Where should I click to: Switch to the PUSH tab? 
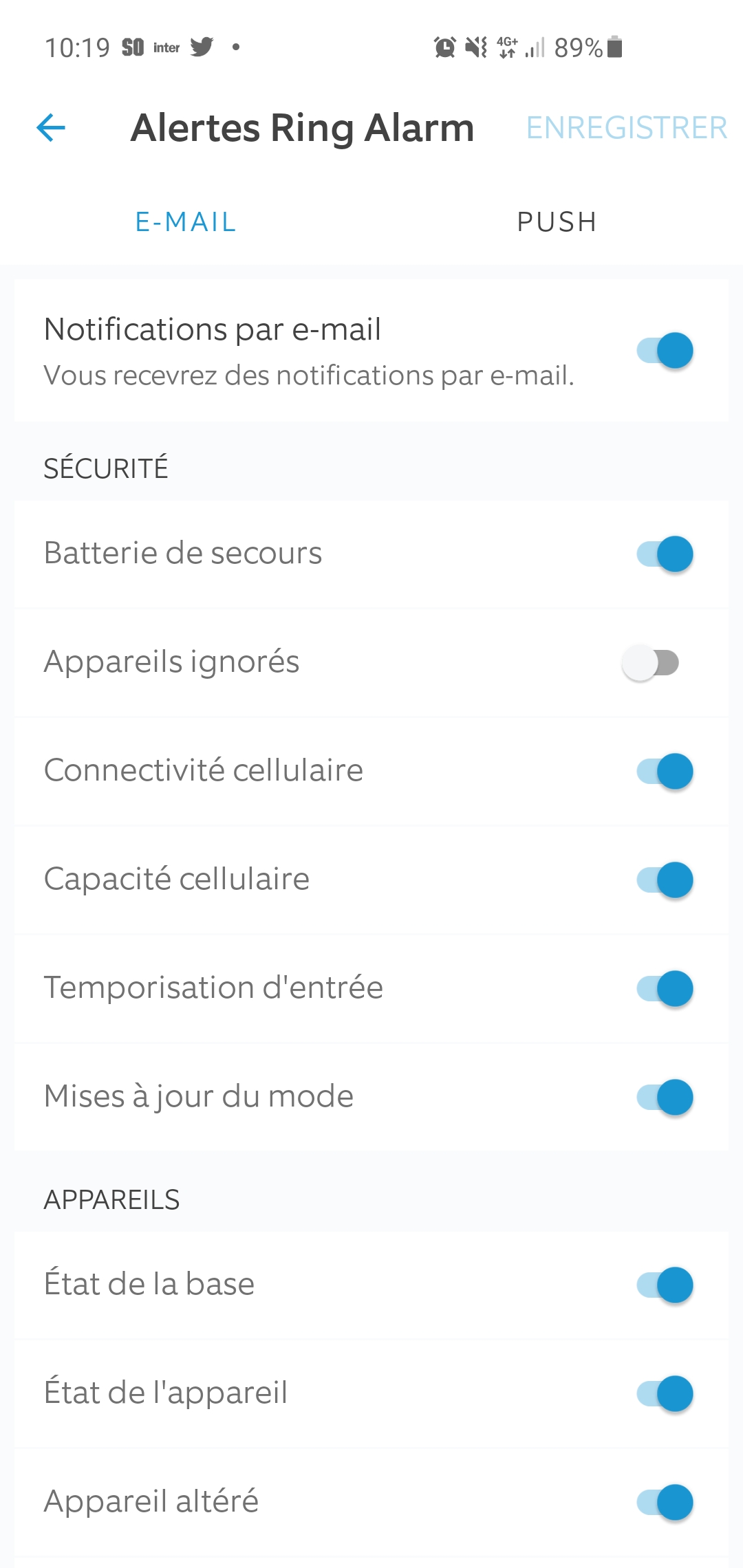557,222
